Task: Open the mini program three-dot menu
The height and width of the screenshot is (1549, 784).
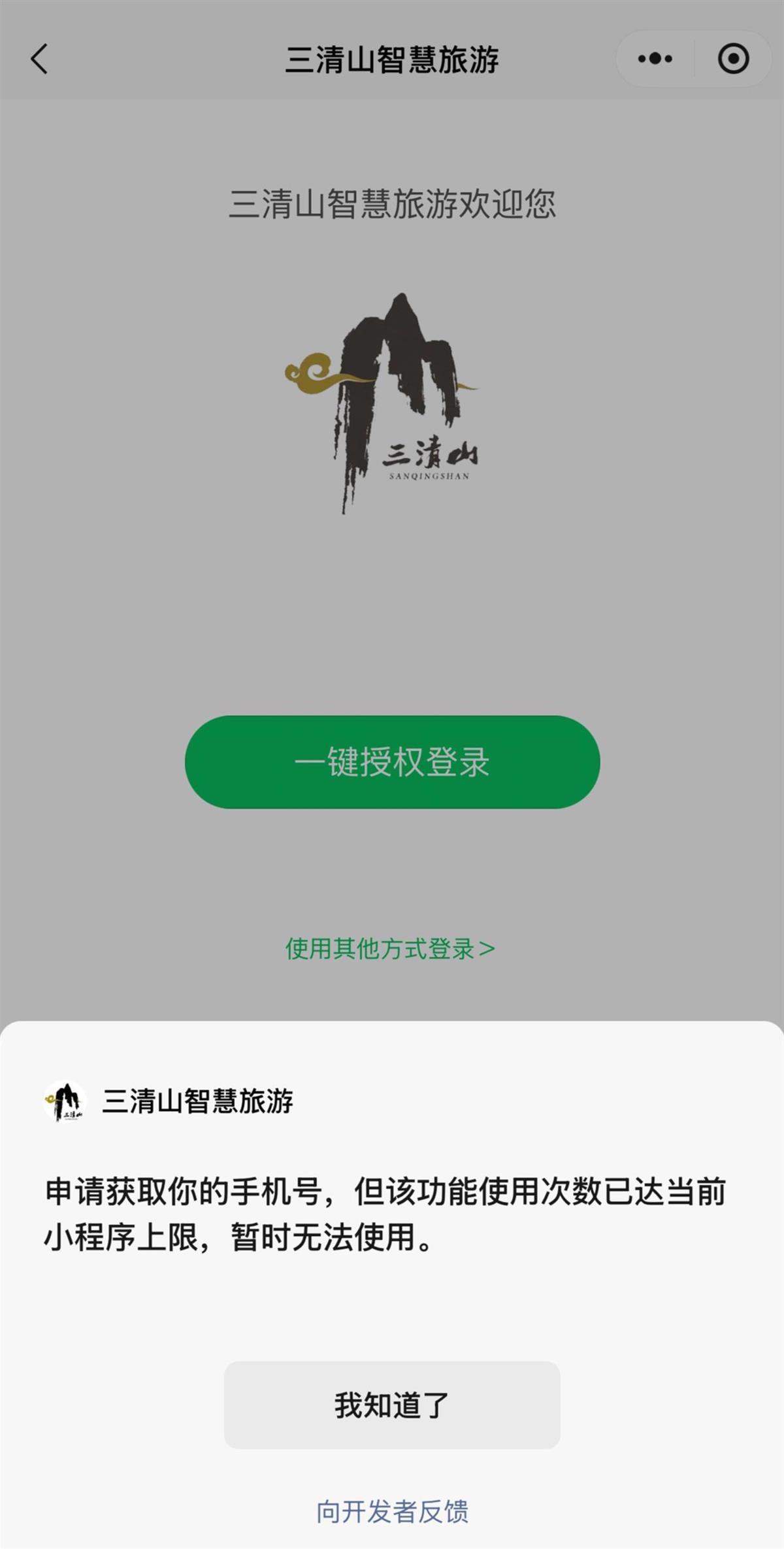Action: [655, 59]
